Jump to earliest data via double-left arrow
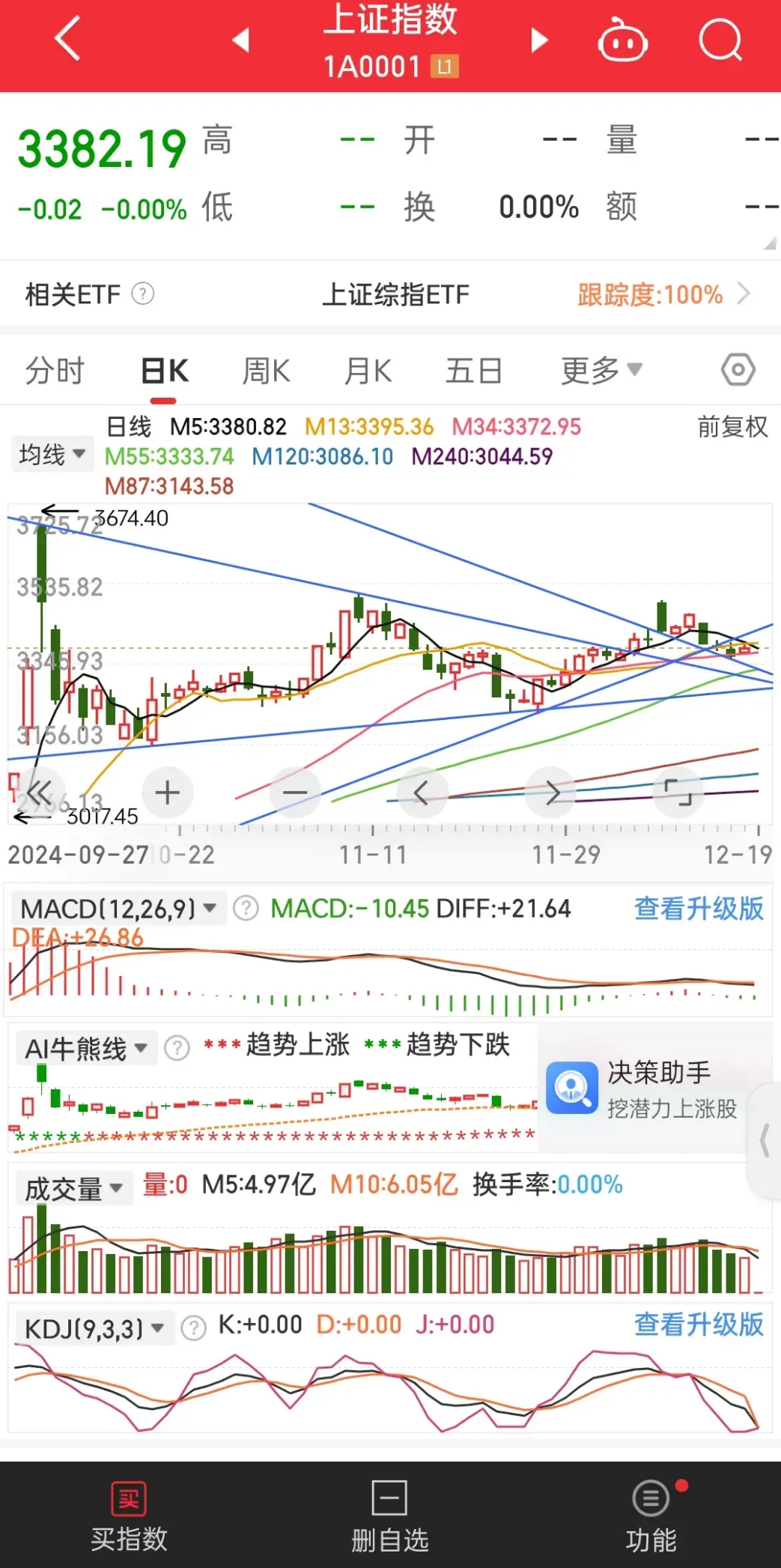The height and width of the screenshot is (1568, 781). click(x=40, y=792)
